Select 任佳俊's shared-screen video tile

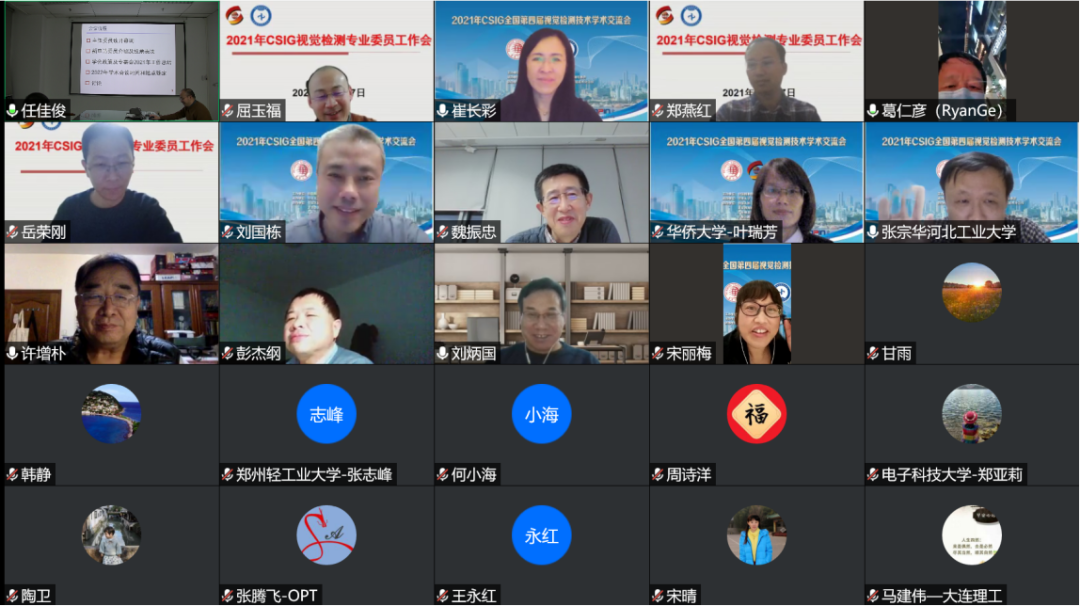[x=110, y=60]
